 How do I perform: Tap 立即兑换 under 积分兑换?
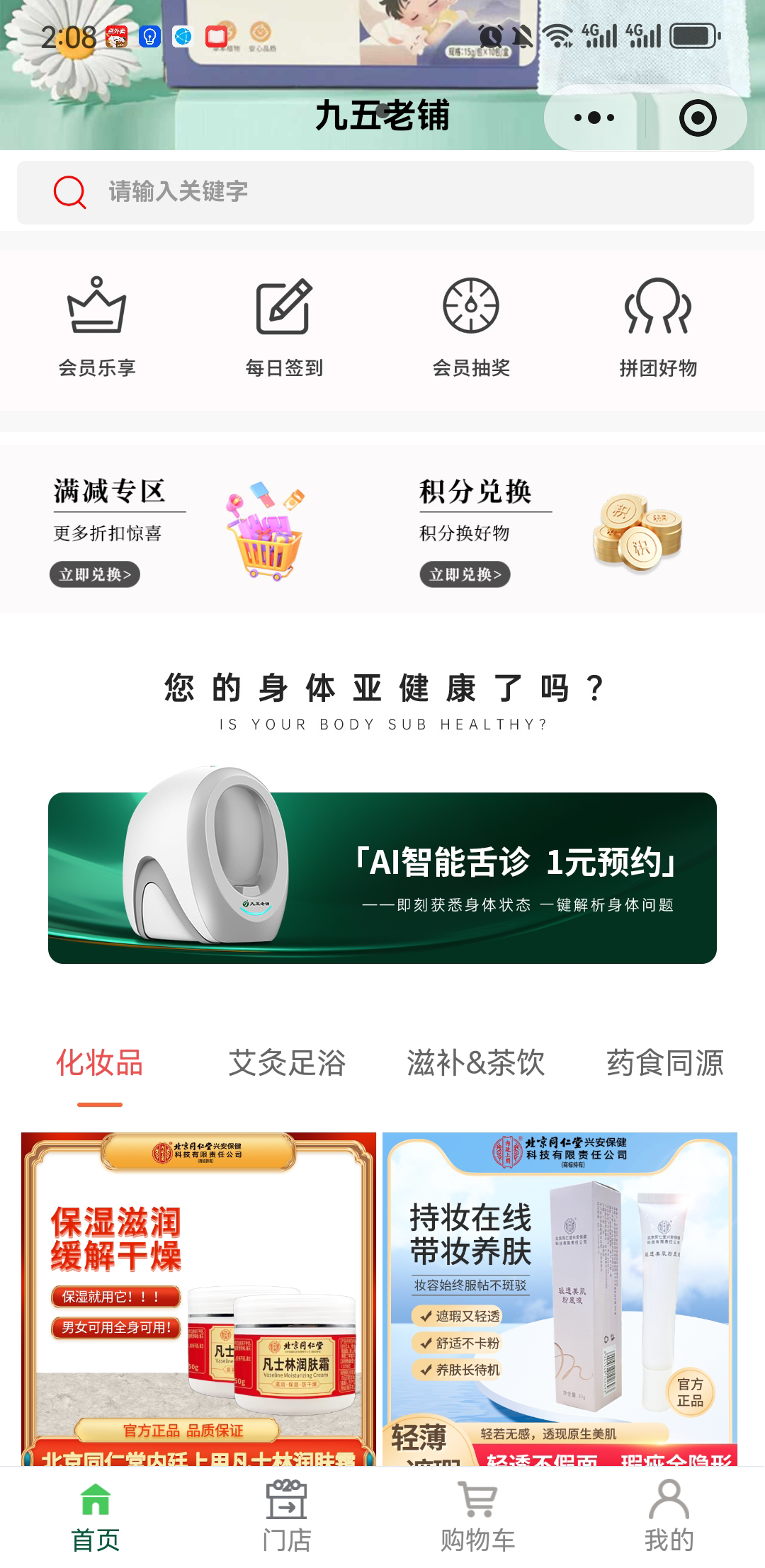click(465, 574)
